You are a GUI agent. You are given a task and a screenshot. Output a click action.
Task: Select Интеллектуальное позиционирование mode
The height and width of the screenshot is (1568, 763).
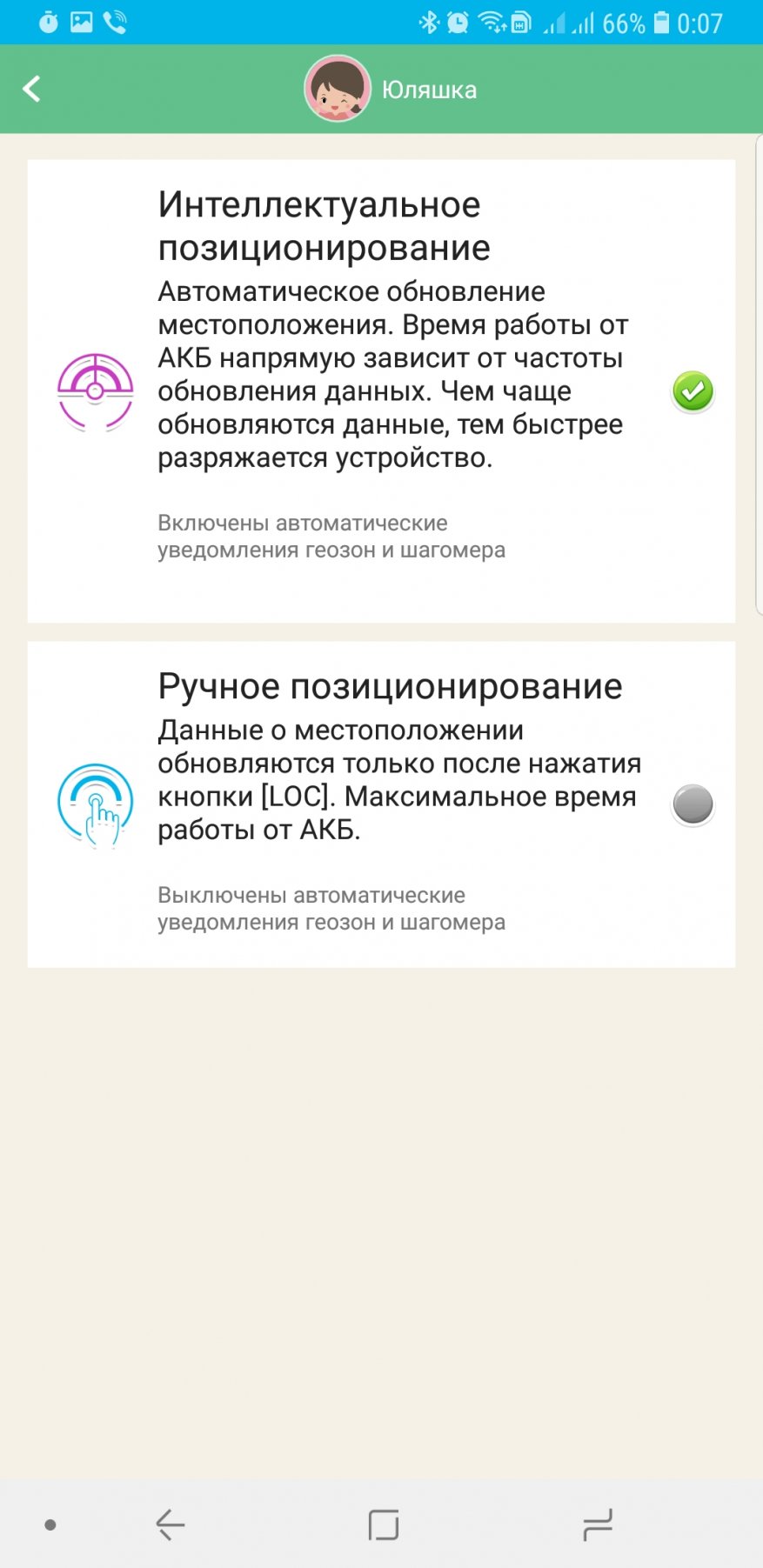click(x=693, y=391)
